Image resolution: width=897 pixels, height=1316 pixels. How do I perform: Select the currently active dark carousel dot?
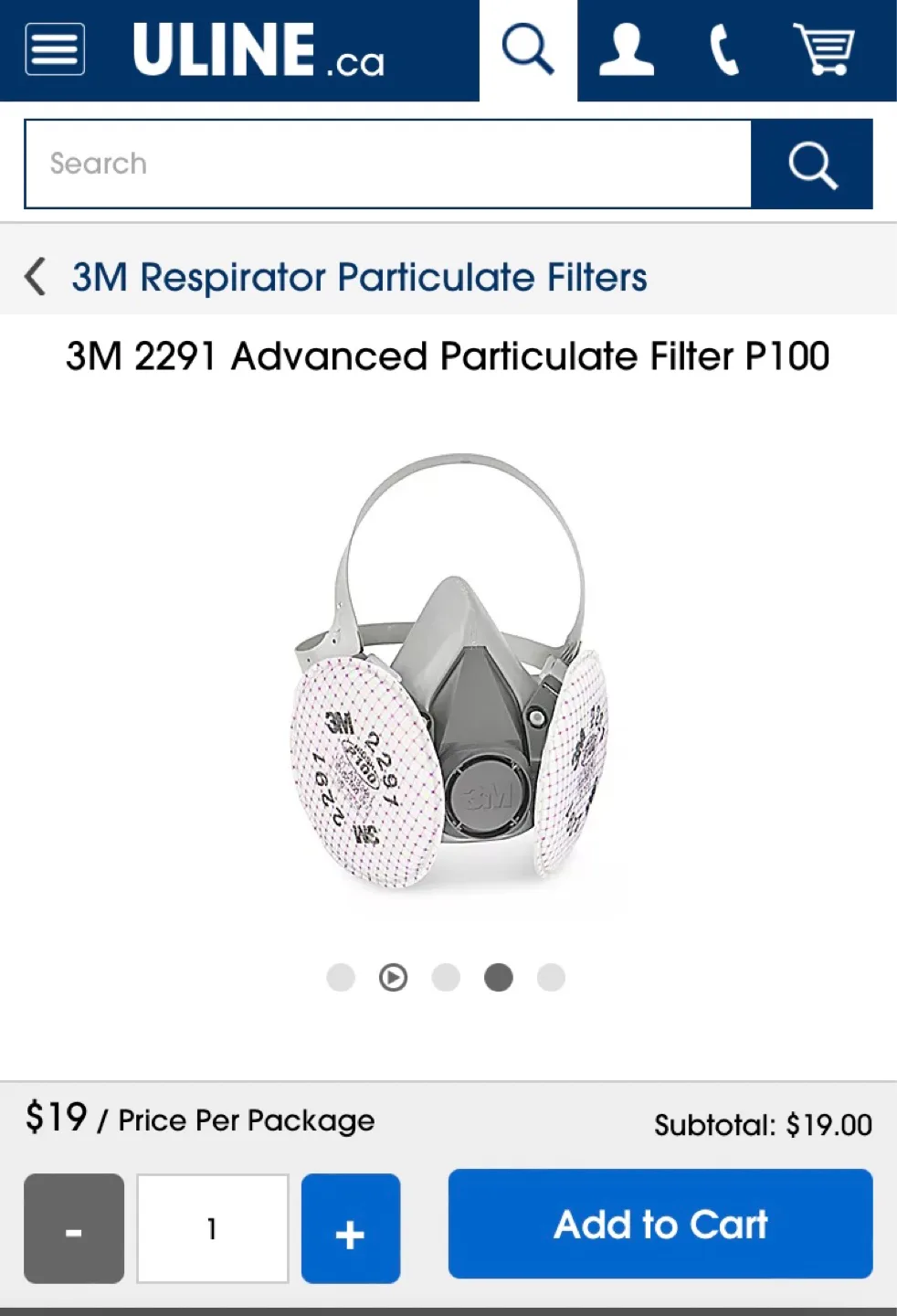(498, 977)
